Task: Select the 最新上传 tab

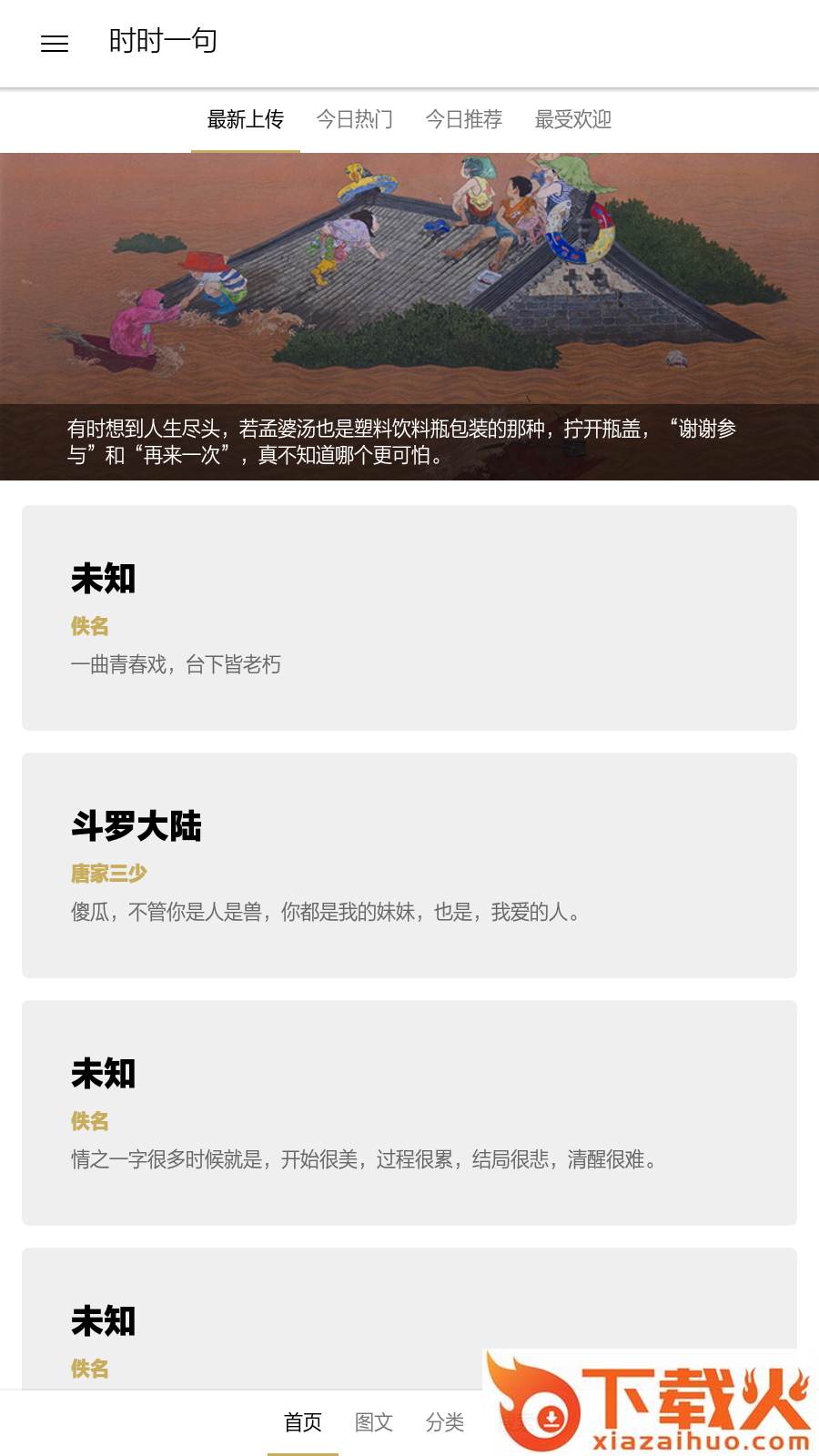Action: pos(246,119)
